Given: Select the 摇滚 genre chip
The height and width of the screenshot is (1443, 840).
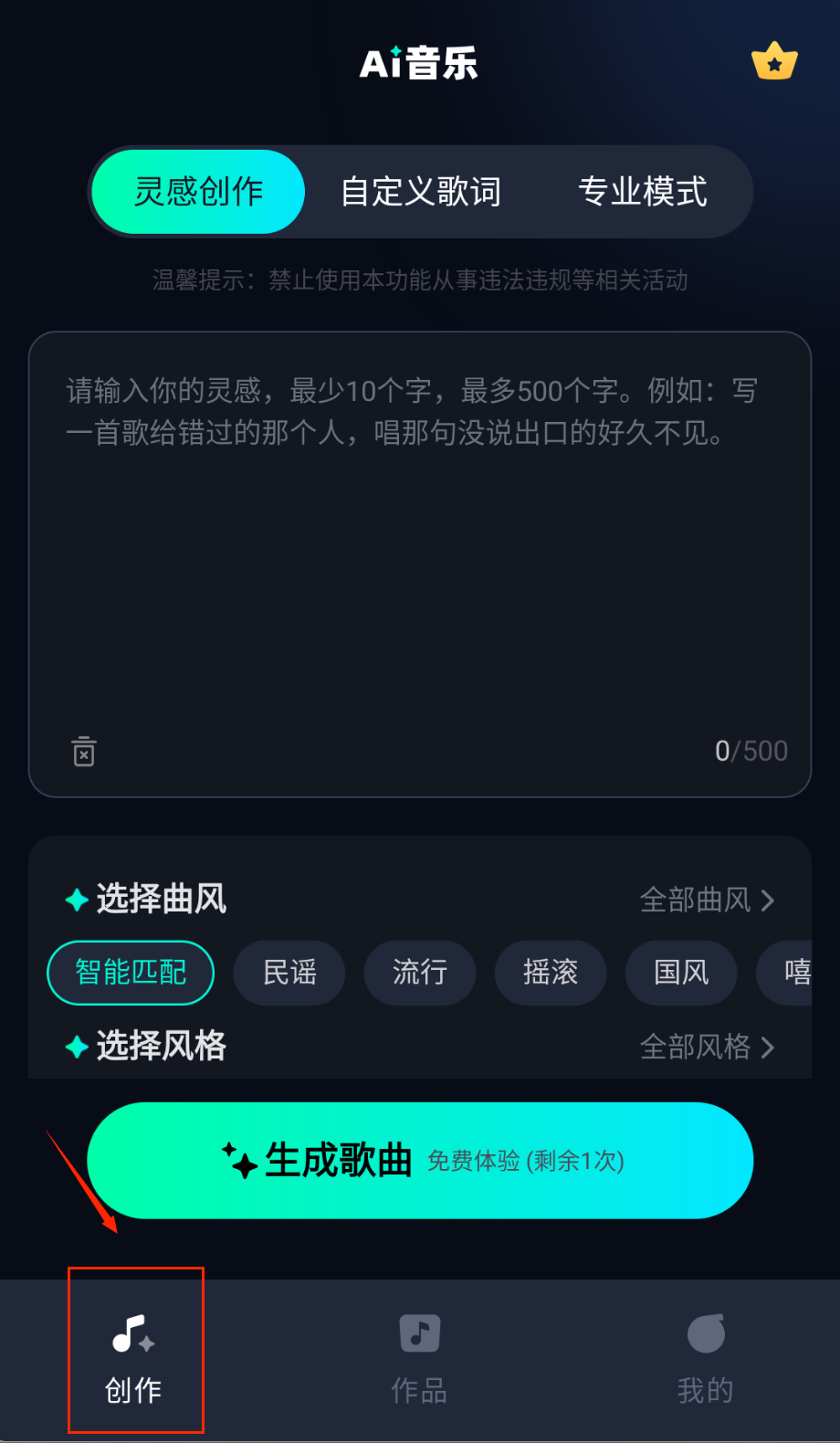Looking at the screenshot, I should [551, 973].
